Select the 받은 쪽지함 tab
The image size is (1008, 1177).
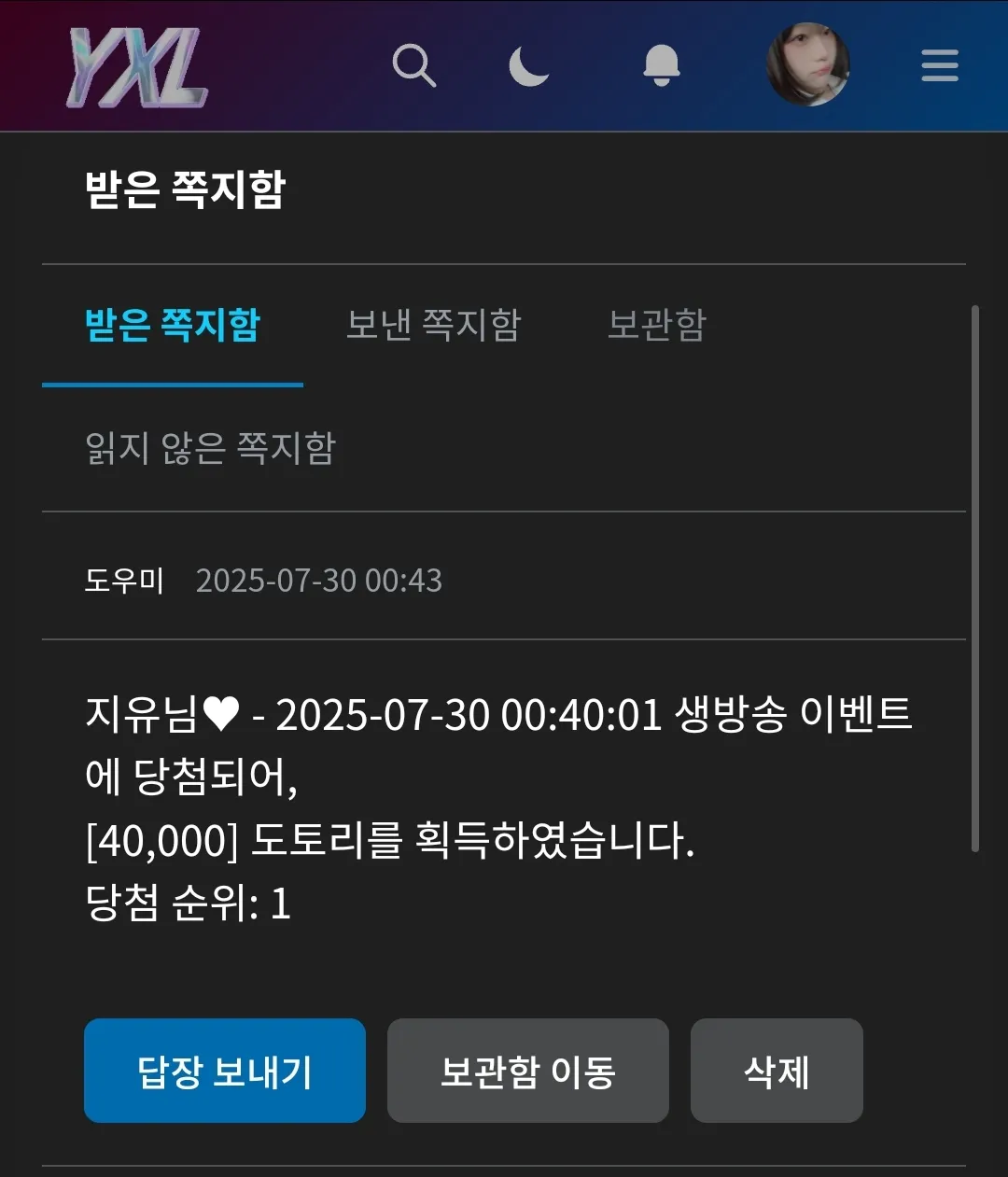click(x=173, y=325)
